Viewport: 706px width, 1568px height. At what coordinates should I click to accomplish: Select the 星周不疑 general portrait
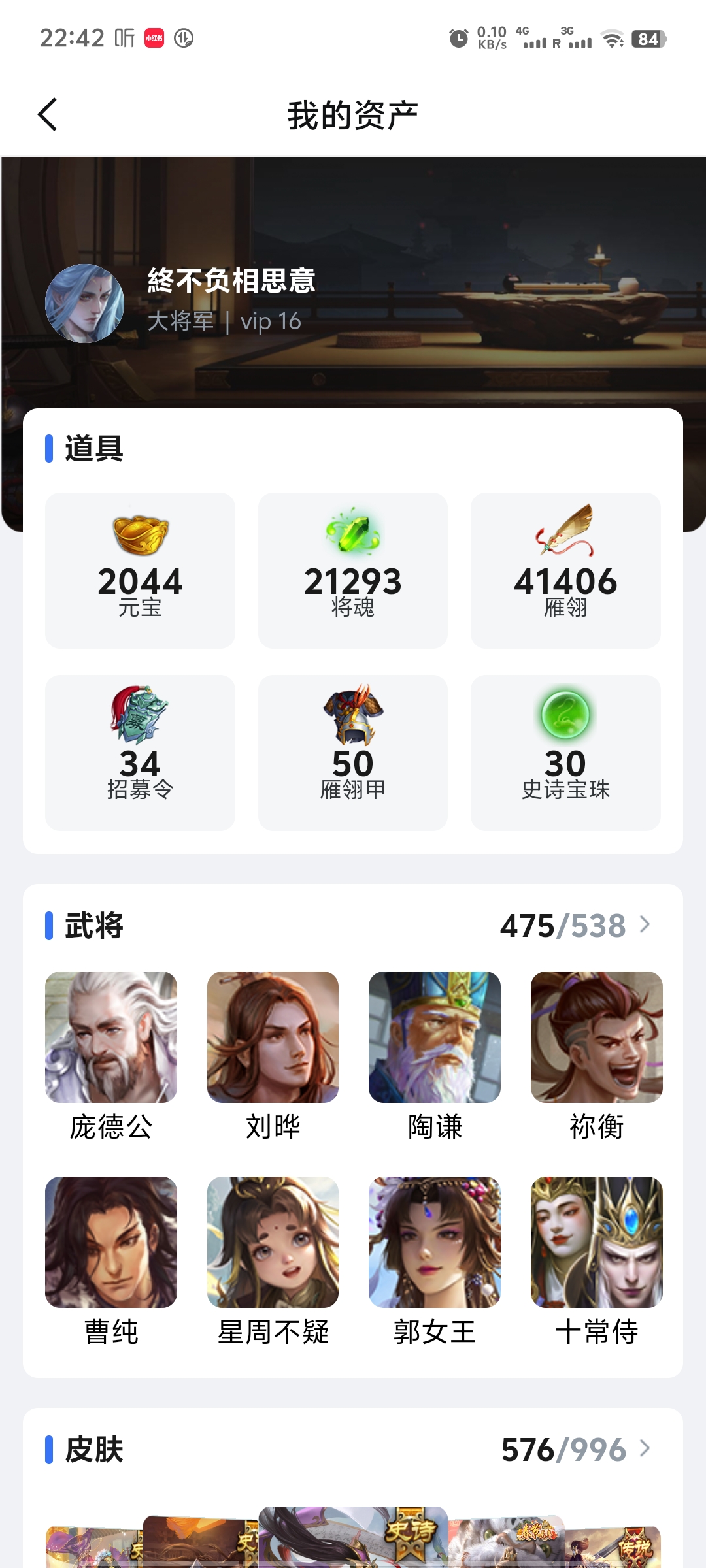click(273, 1243)
